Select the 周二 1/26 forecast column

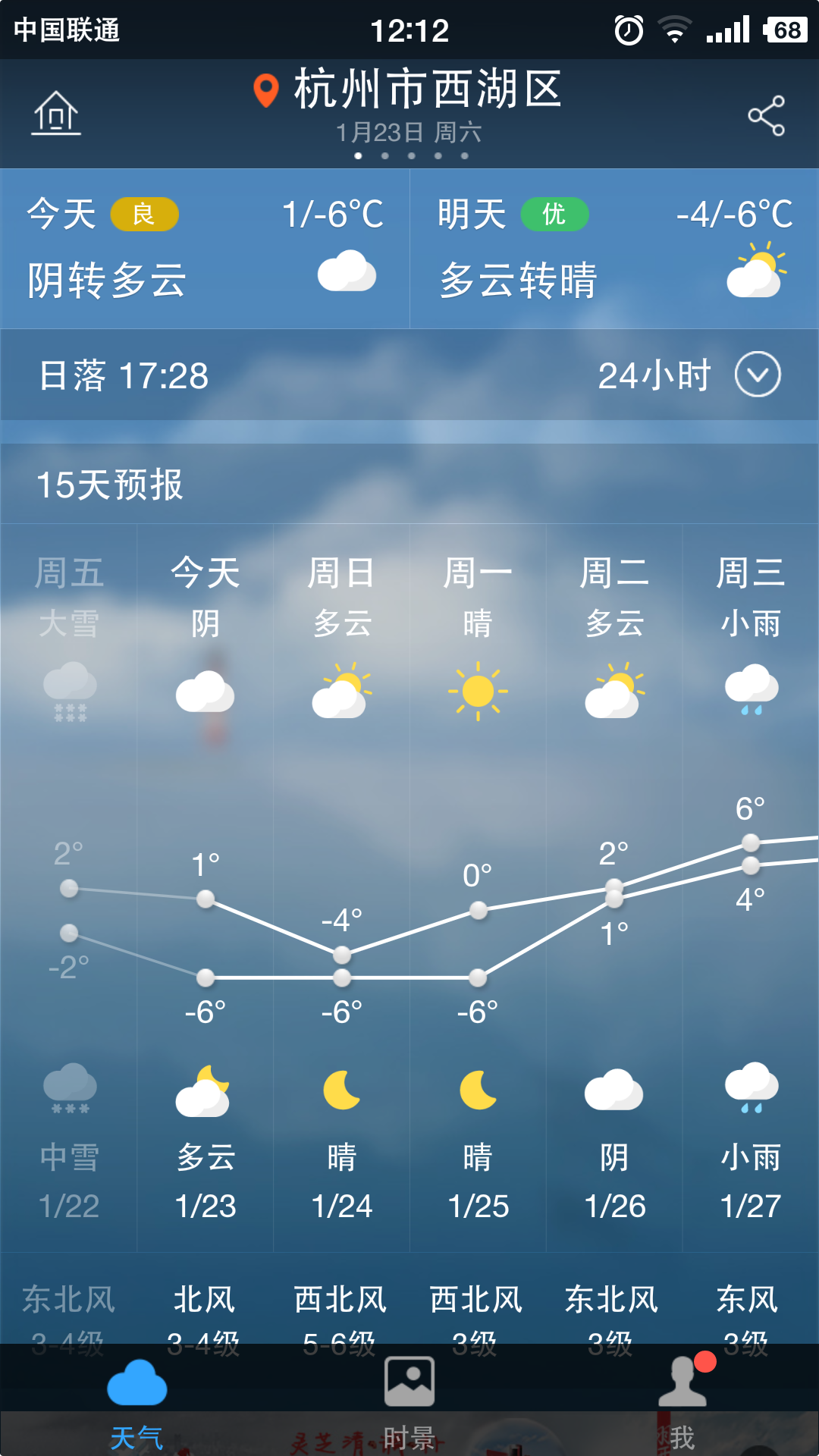pyautogui.click(x=614, y=887)
